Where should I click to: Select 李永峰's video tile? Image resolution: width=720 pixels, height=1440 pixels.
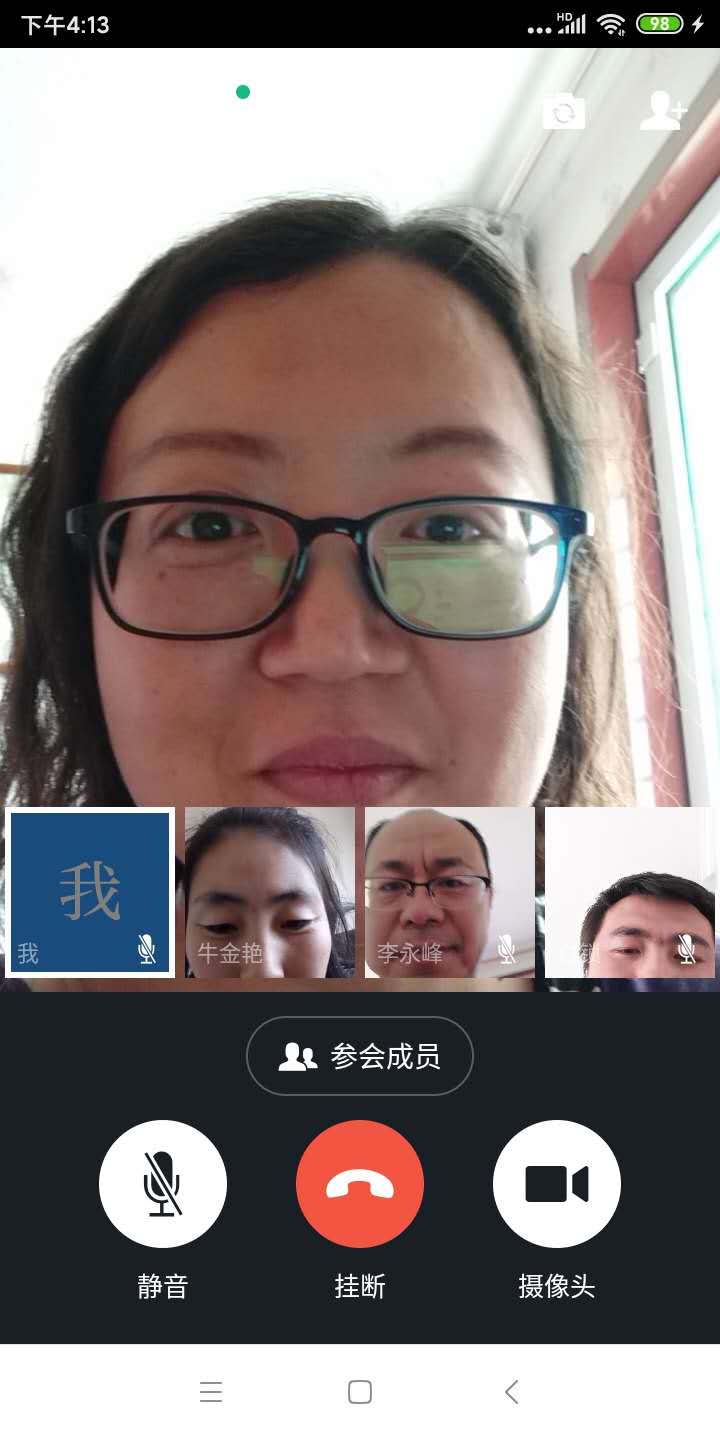(x=450, y=892)
